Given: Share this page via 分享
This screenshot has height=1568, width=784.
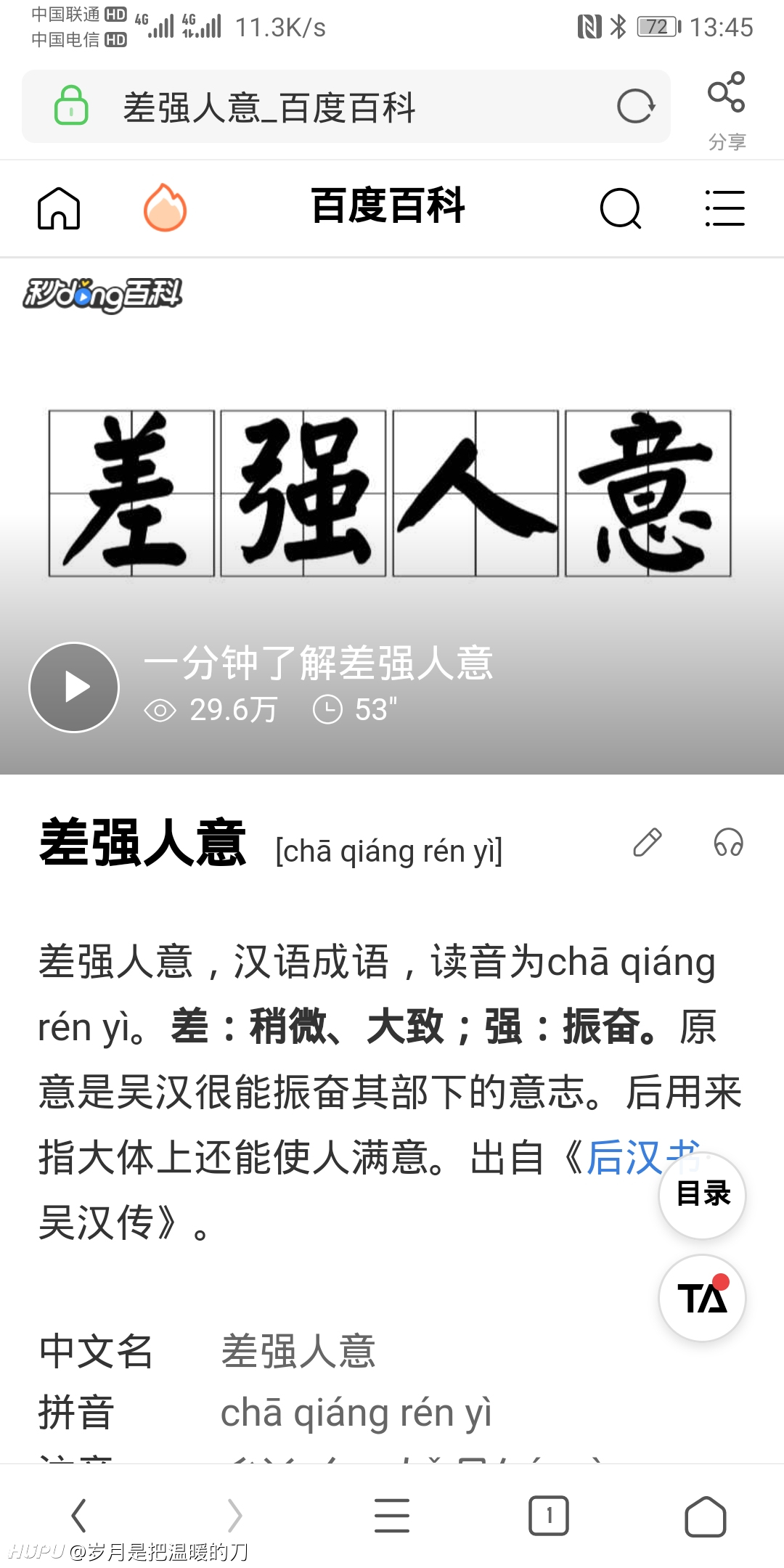Looking at the screenshot, I should coord(727,110).
